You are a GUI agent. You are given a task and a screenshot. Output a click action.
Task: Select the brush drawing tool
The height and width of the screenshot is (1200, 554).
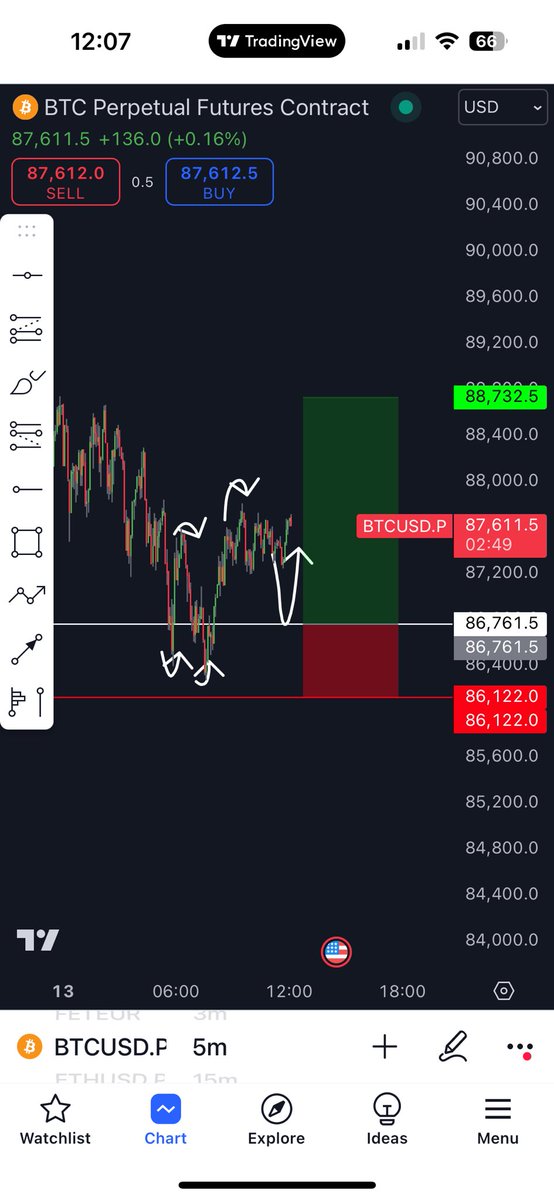(27, 382)
